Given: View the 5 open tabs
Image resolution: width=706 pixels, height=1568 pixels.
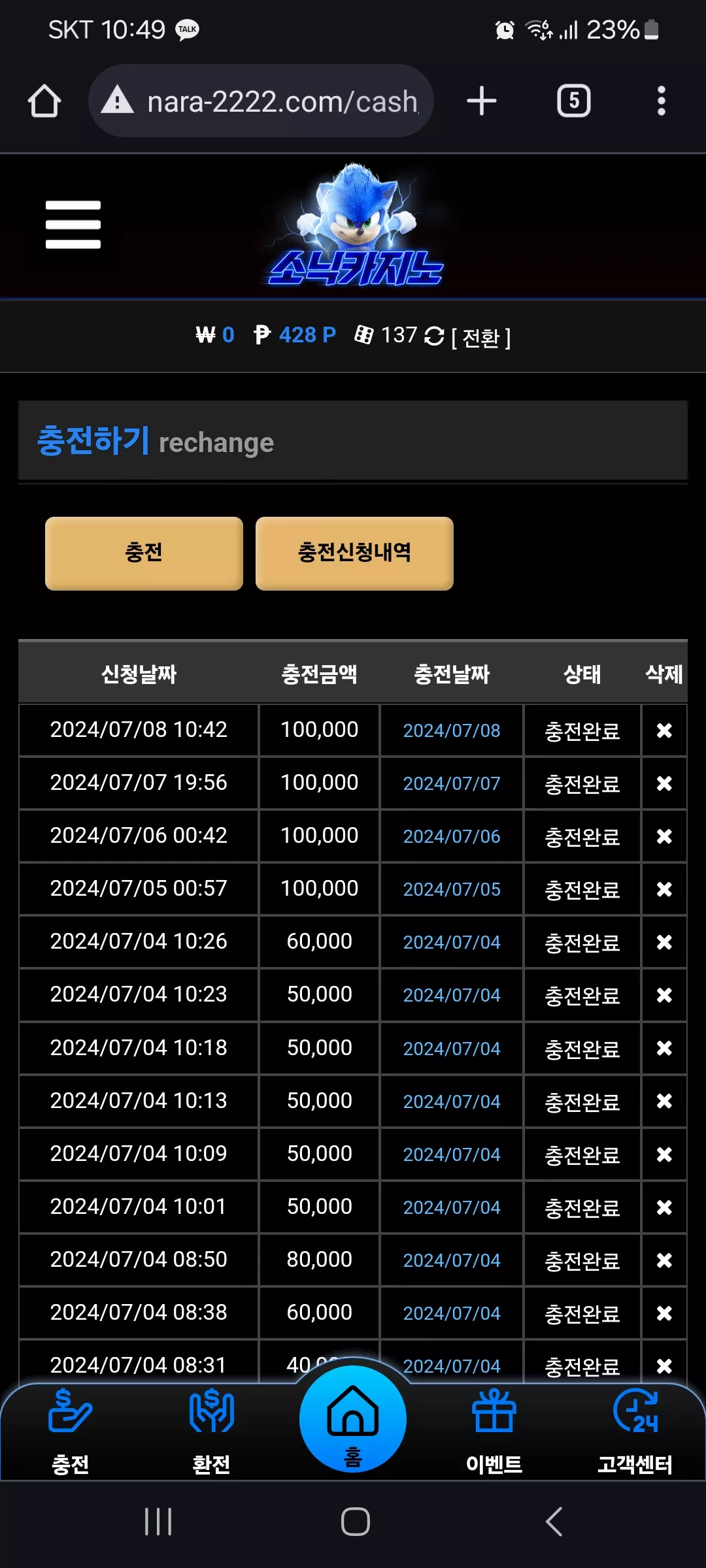Looking at the screenshot, I should click(573, 101).
